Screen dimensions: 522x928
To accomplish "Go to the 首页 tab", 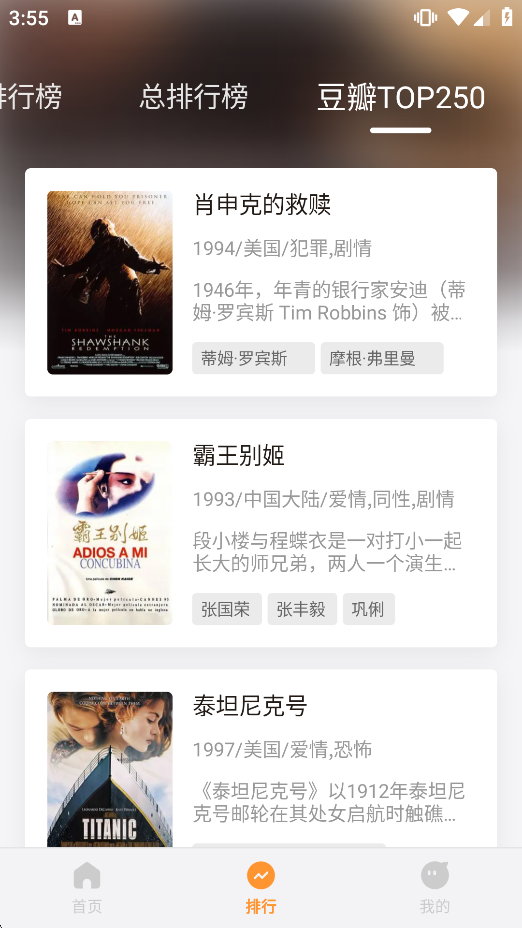I will coord(87,888).
